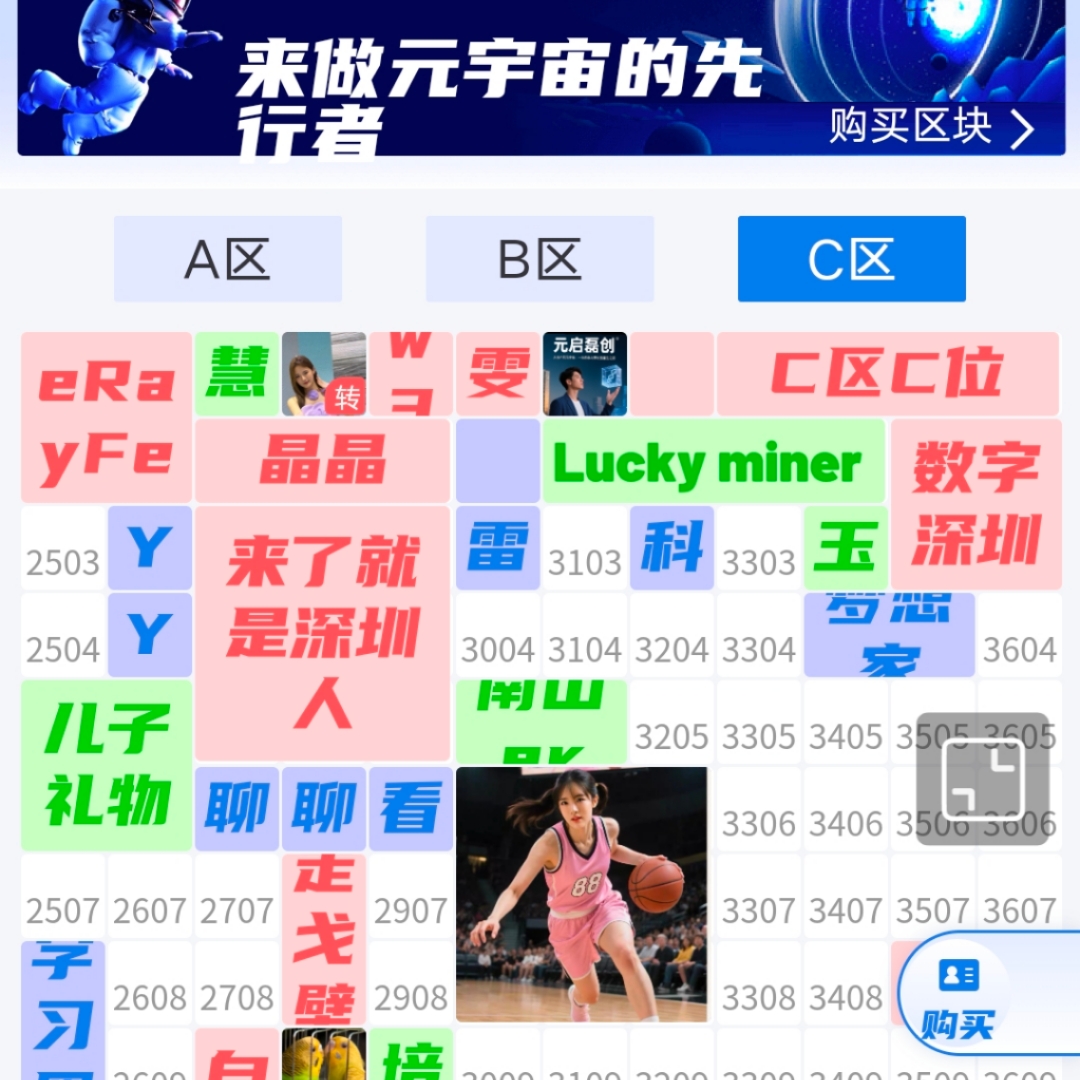Image resolution: width=1080 pixels, height=1080 pixels.
Task: Select the C区 tab
Action: tap(852, 259)
